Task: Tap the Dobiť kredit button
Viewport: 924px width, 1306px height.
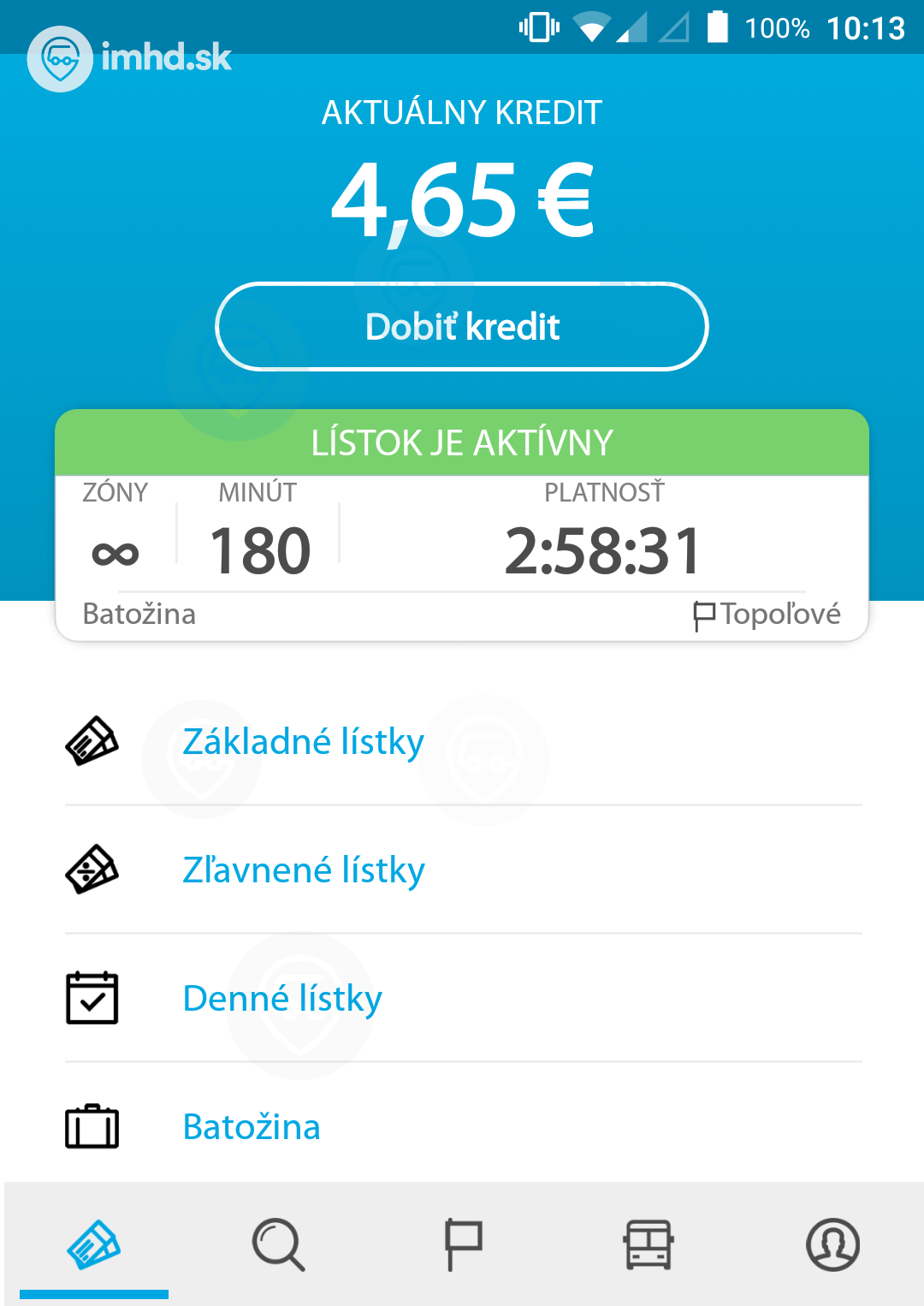Action: click(462, 327)
